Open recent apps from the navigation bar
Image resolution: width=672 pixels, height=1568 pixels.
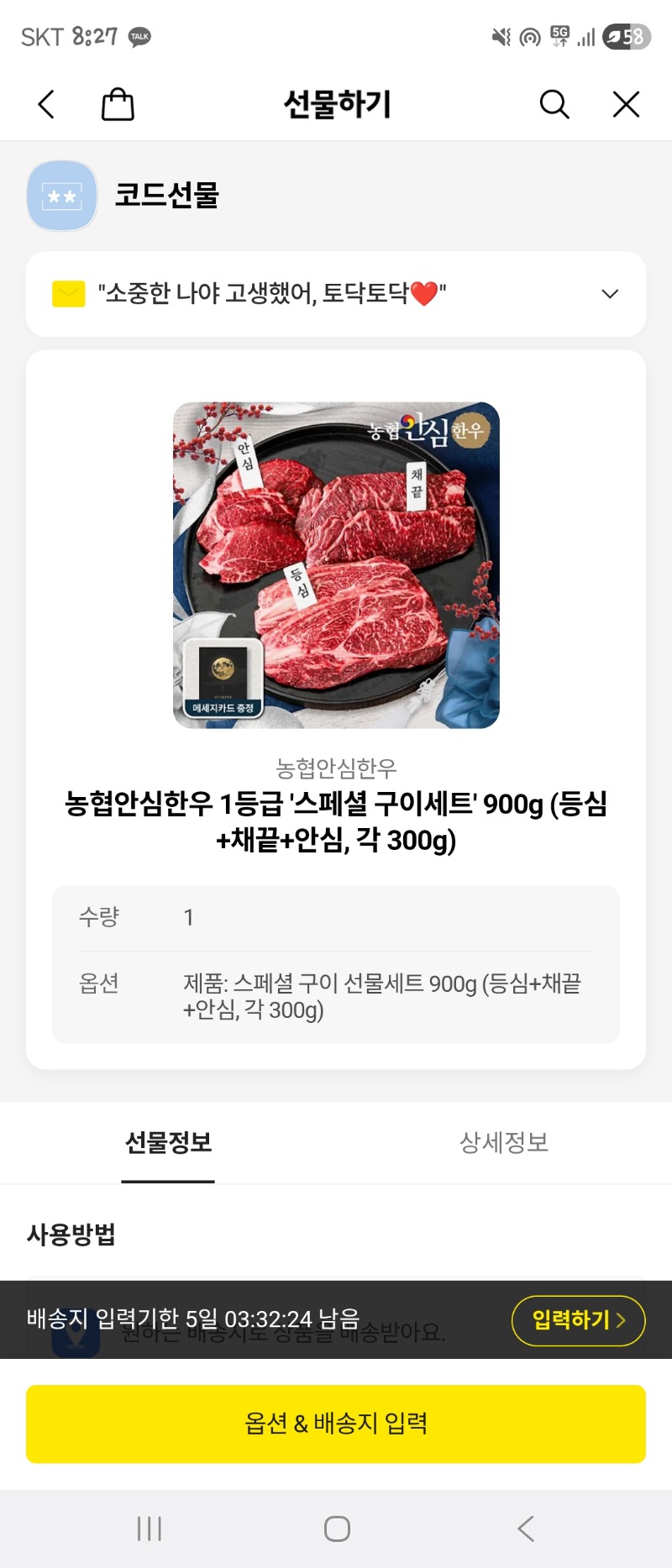tap(150, 1529)
